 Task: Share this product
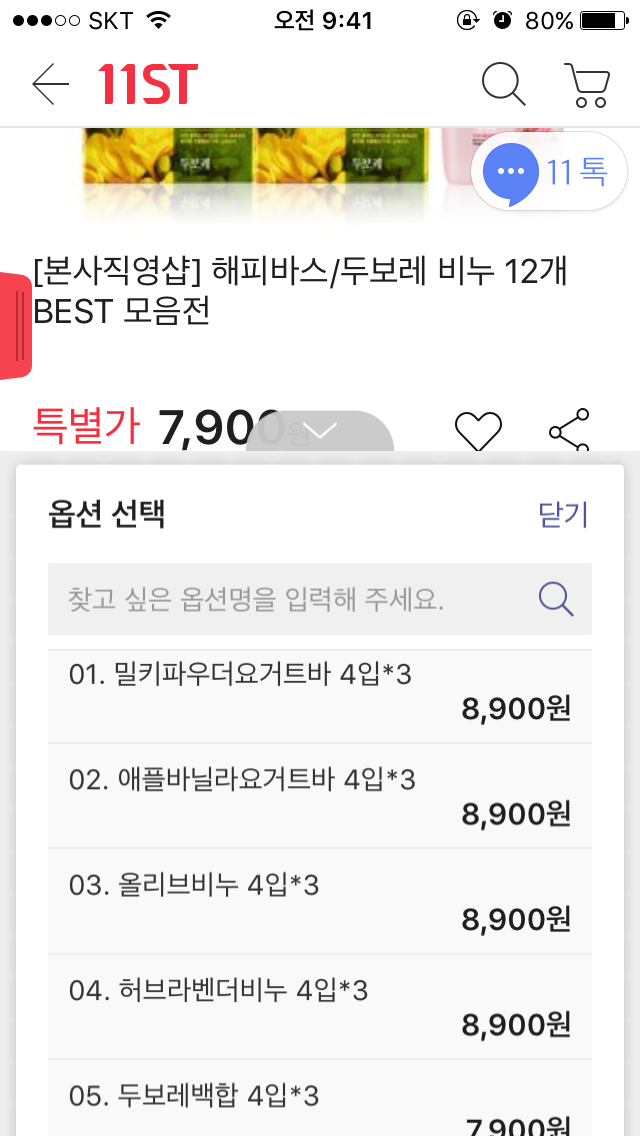pos(569,430)
